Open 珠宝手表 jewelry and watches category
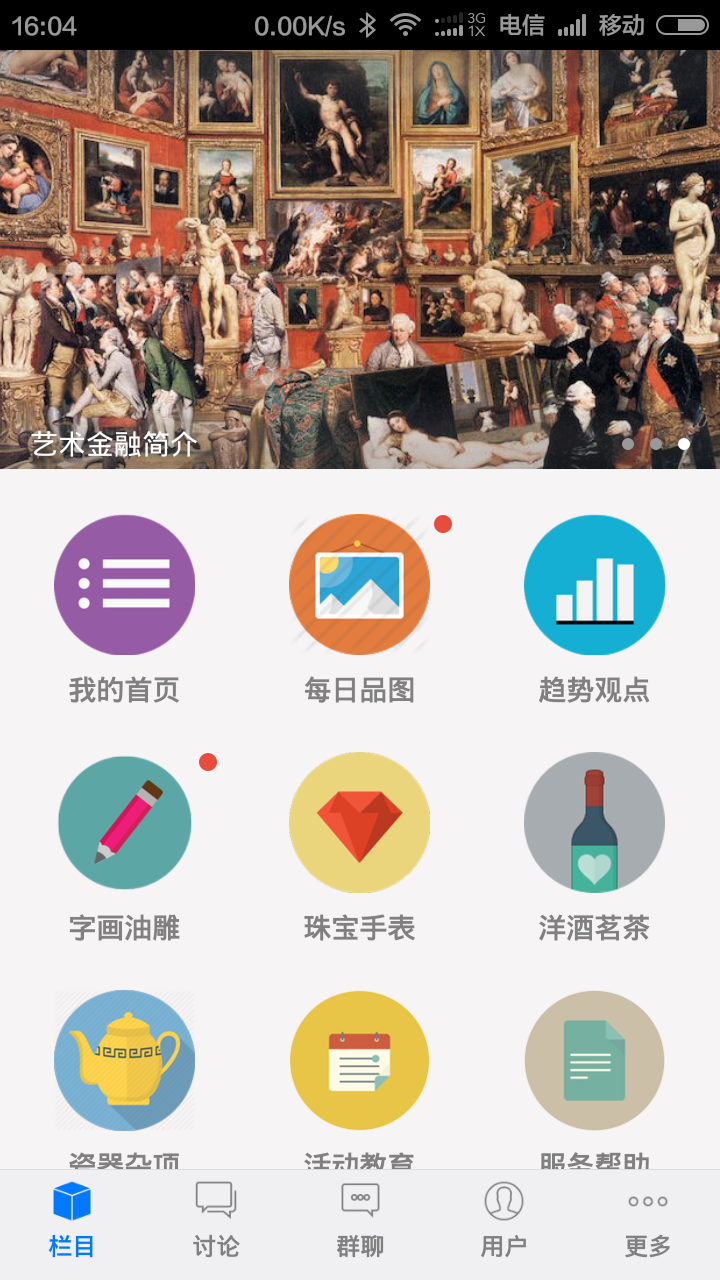Screen dimensions: 720x1280 359,823
